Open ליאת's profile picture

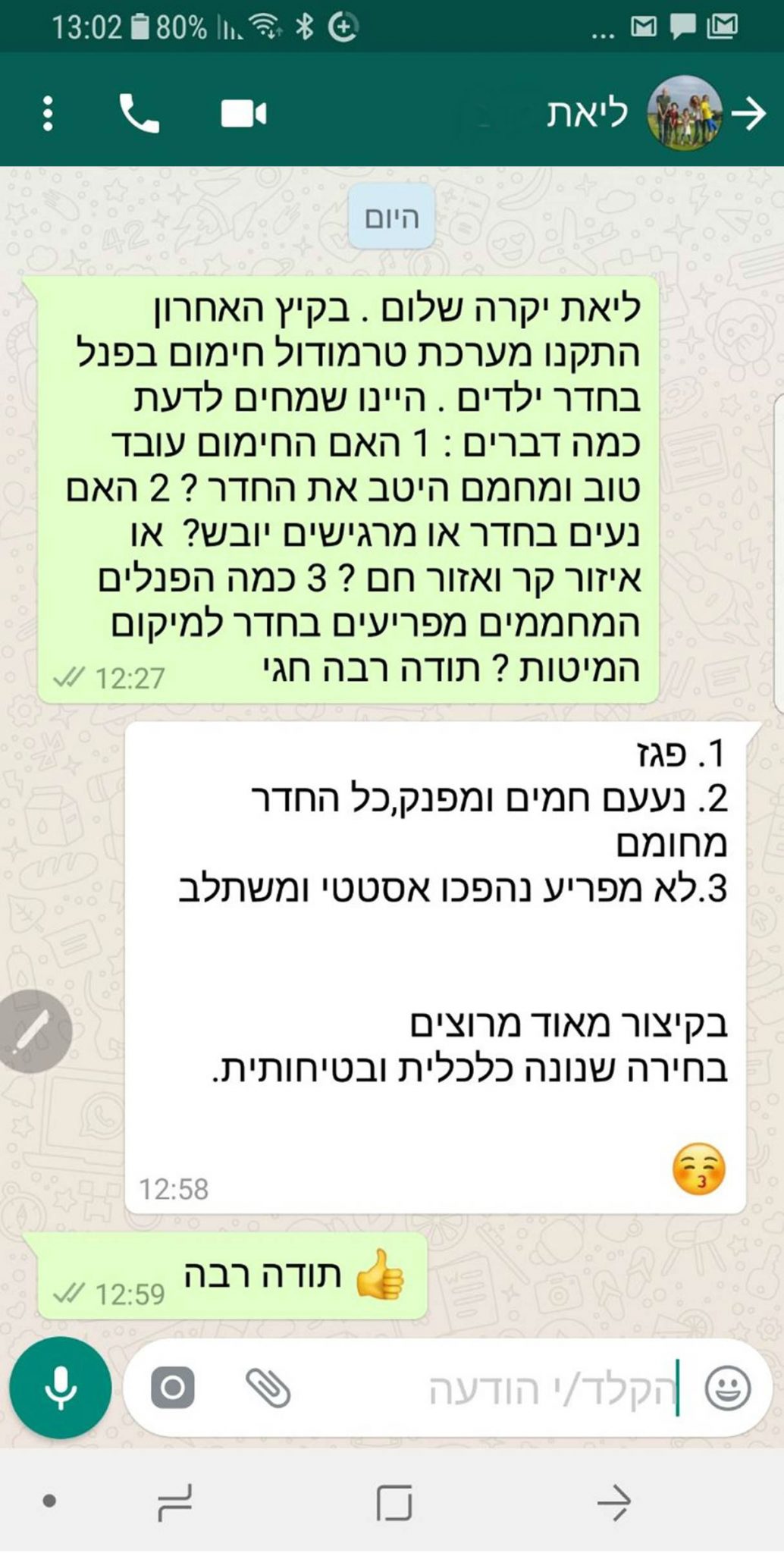685,114
